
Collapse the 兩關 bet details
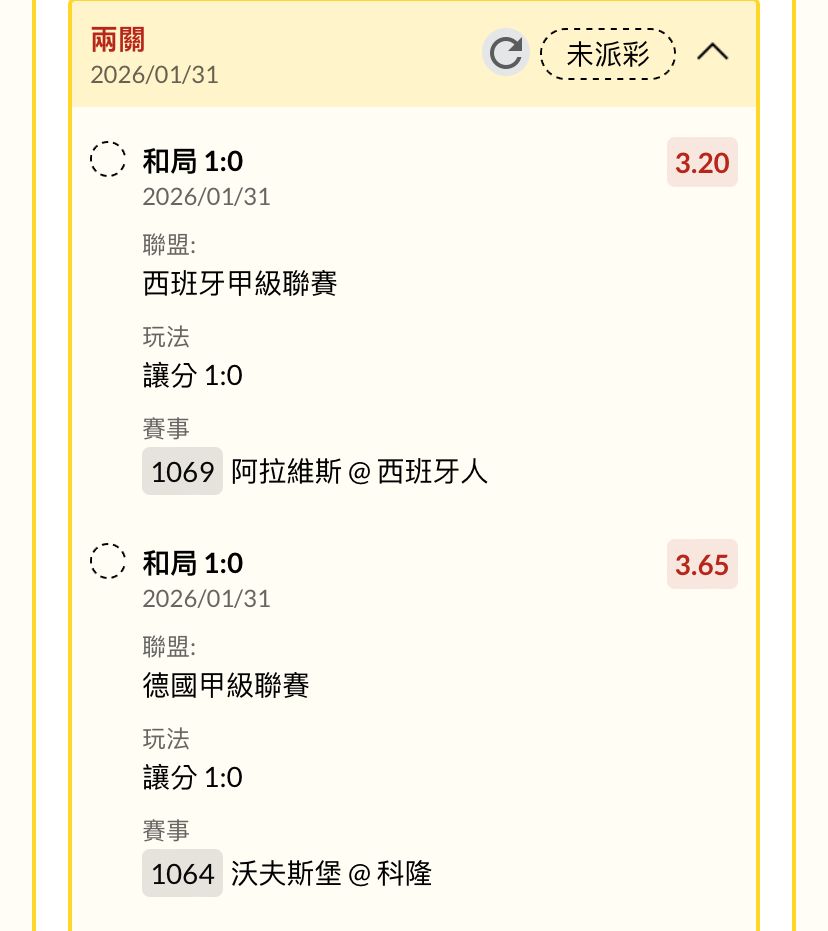click(x=713, y=53)
